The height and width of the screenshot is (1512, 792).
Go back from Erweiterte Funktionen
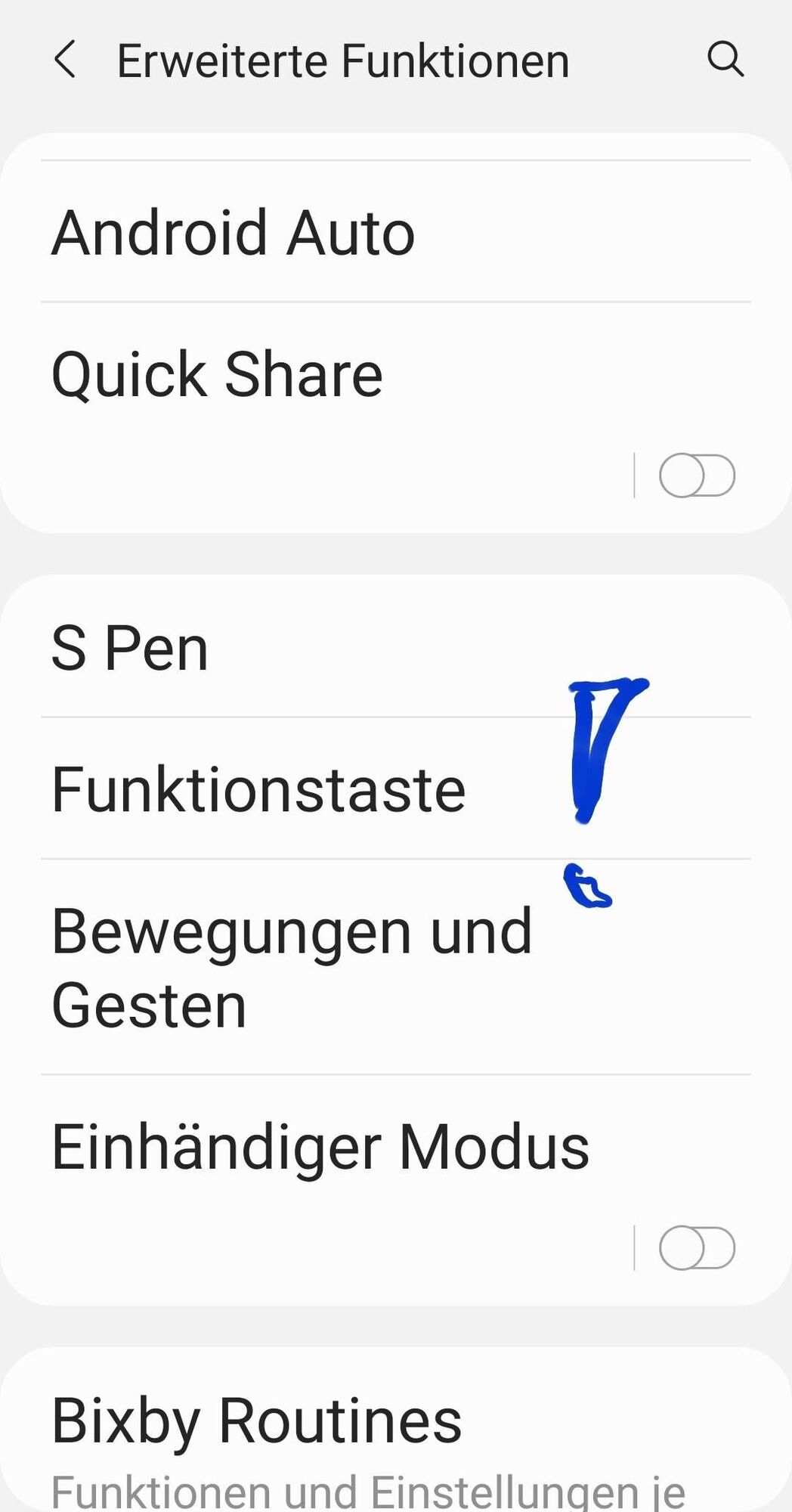pos(66,60)
